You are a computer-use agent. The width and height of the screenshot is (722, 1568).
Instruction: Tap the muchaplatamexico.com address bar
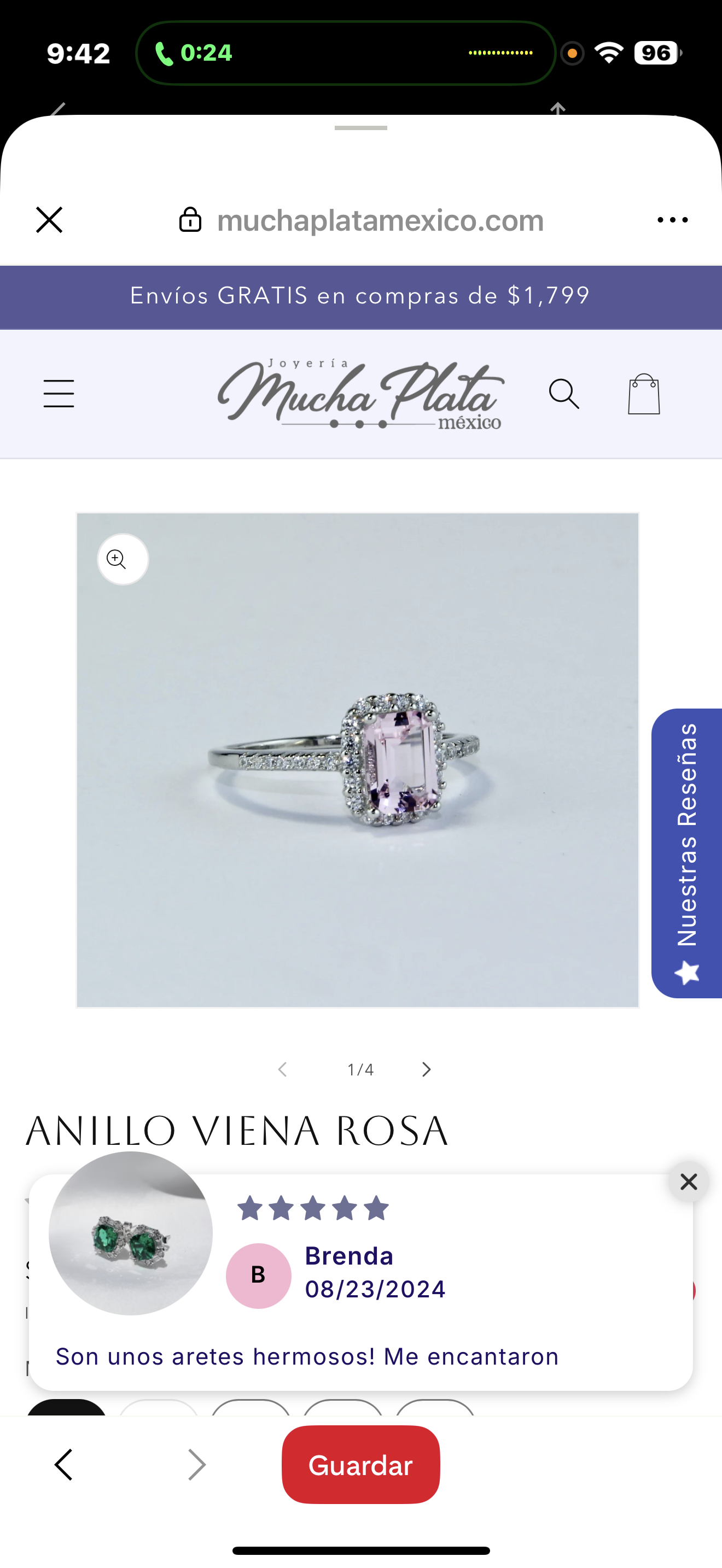(x=380, y=220)
